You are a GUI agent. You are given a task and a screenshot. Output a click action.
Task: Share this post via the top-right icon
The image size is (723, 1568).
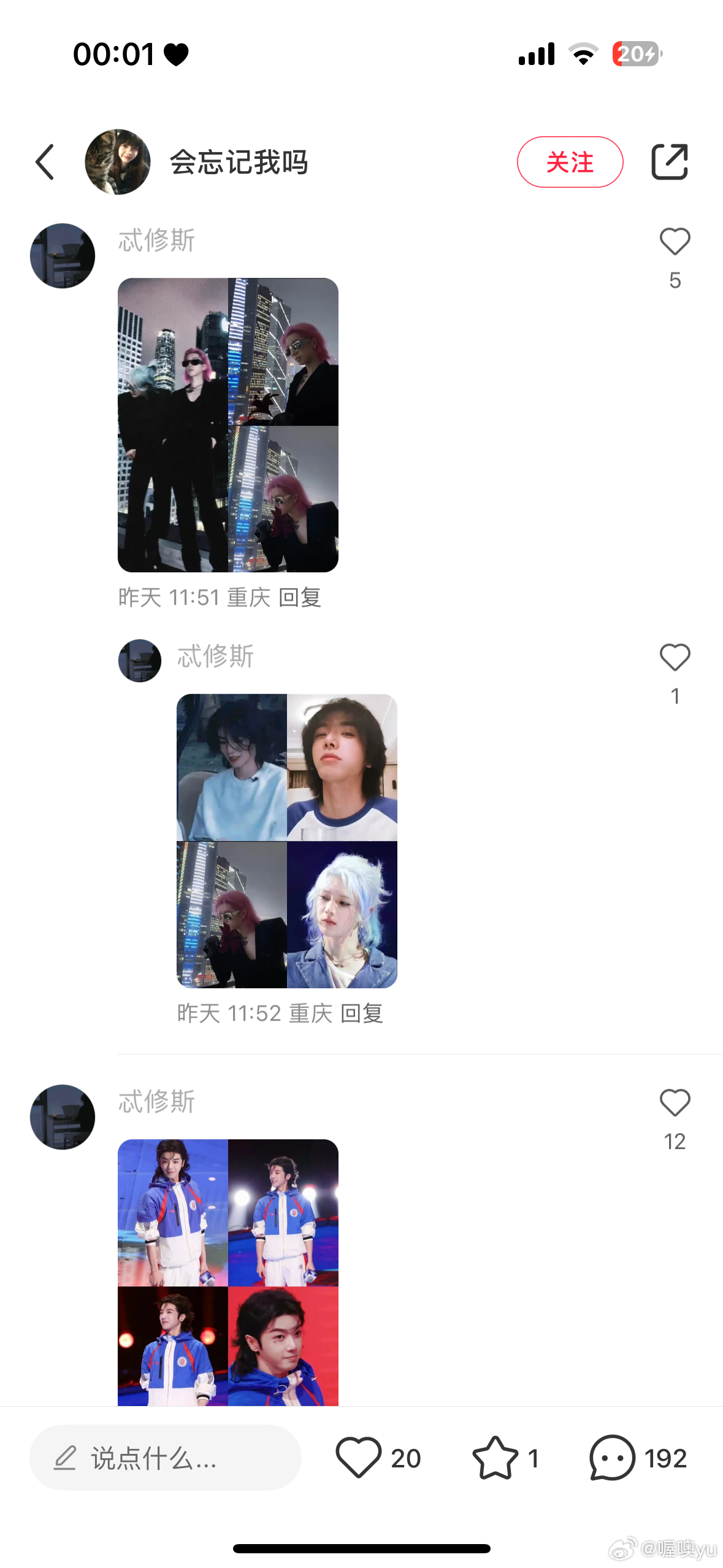(669, 162)
